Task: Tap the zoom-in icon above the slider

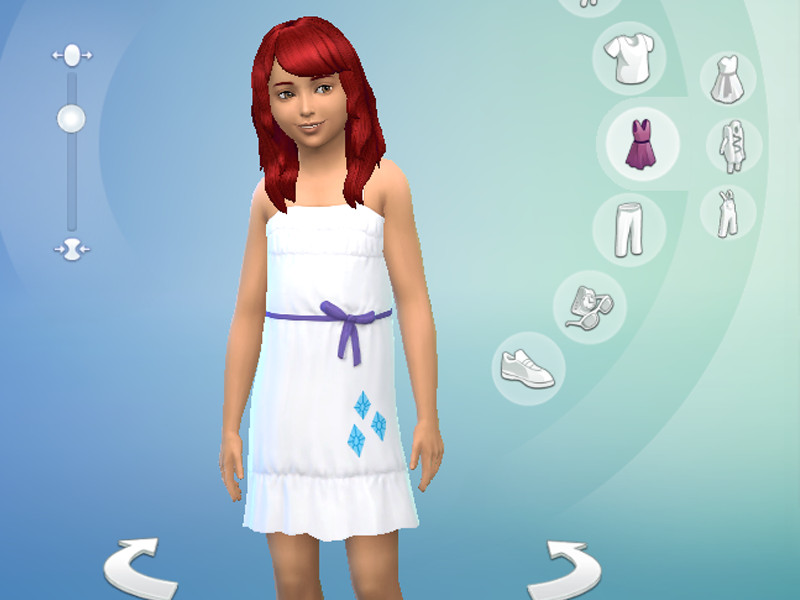Action: [71, 56]
